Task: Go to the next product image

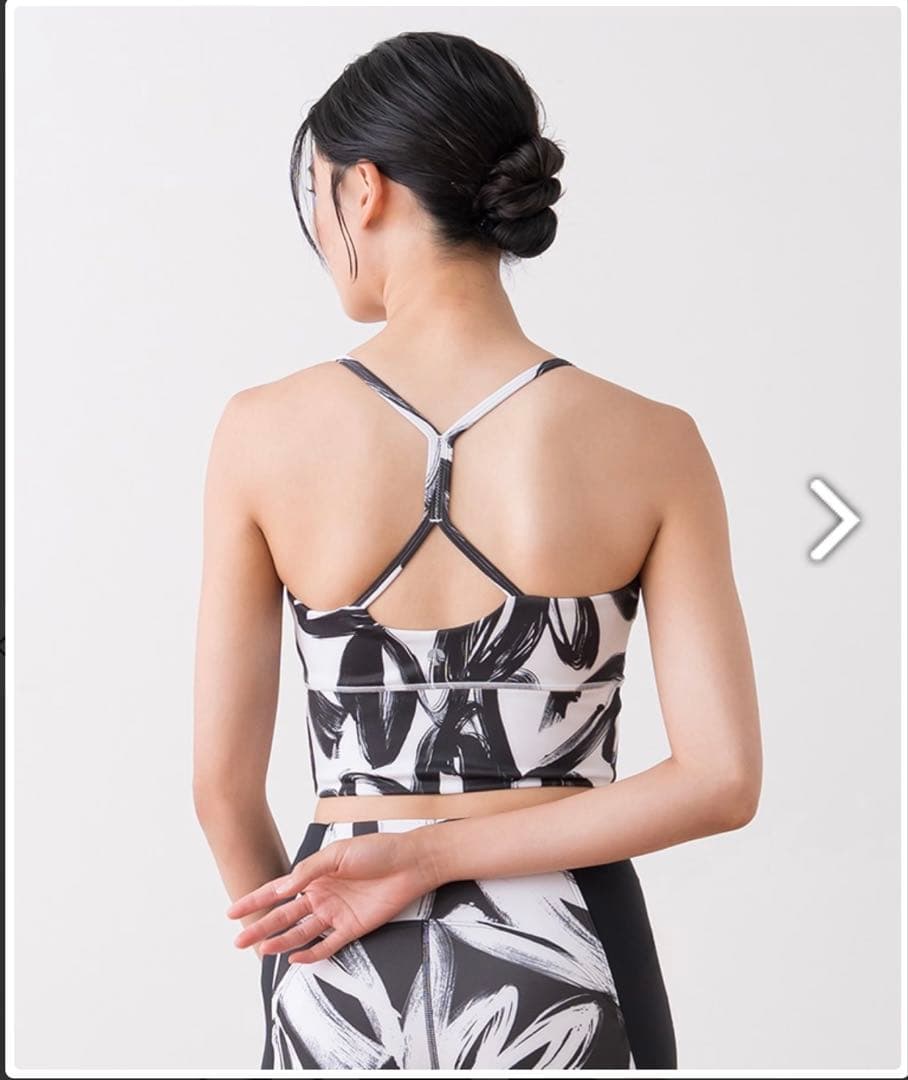Action: (835, 519)
